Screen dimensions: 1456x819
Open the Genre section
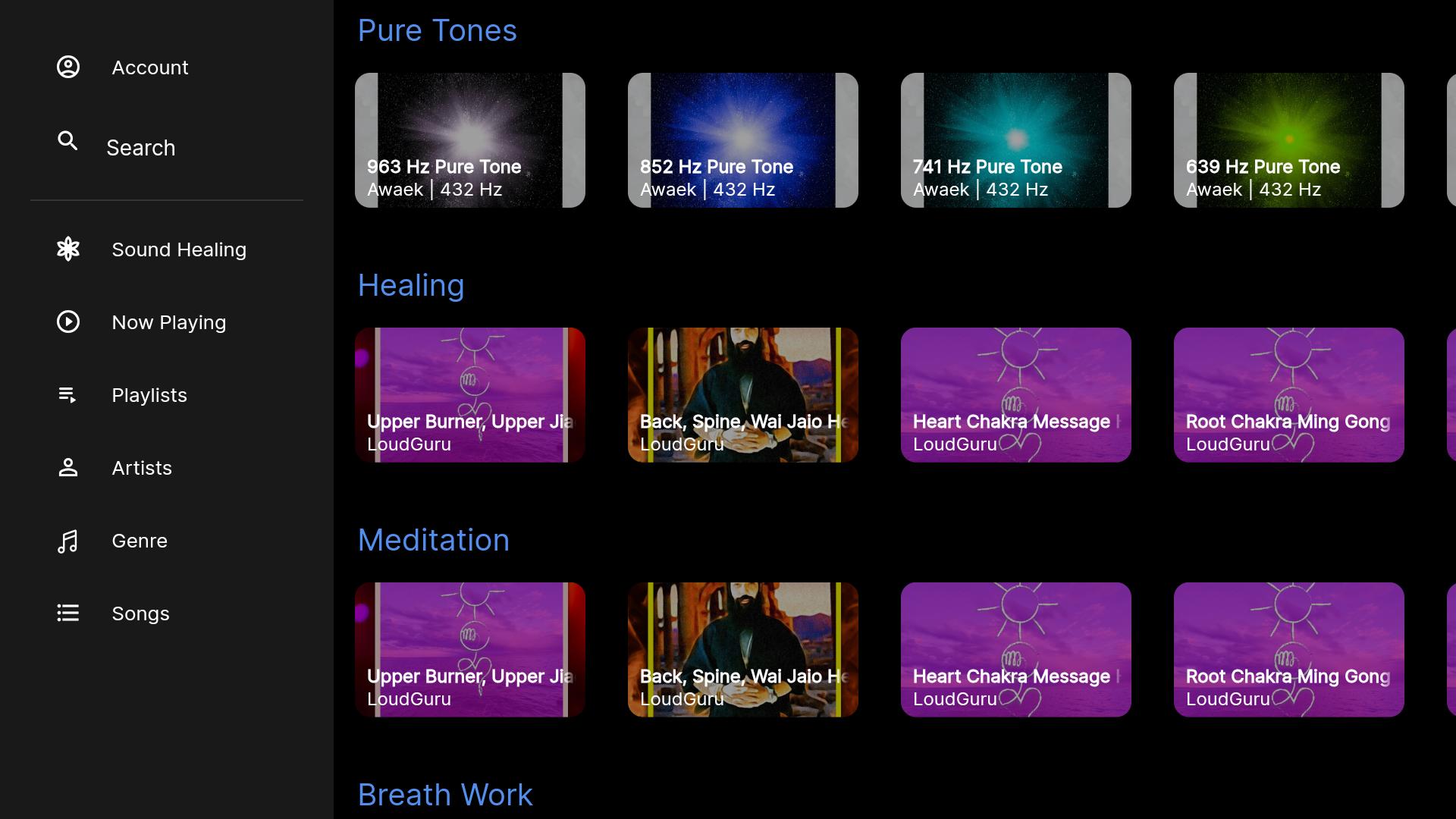pos(139,541)
